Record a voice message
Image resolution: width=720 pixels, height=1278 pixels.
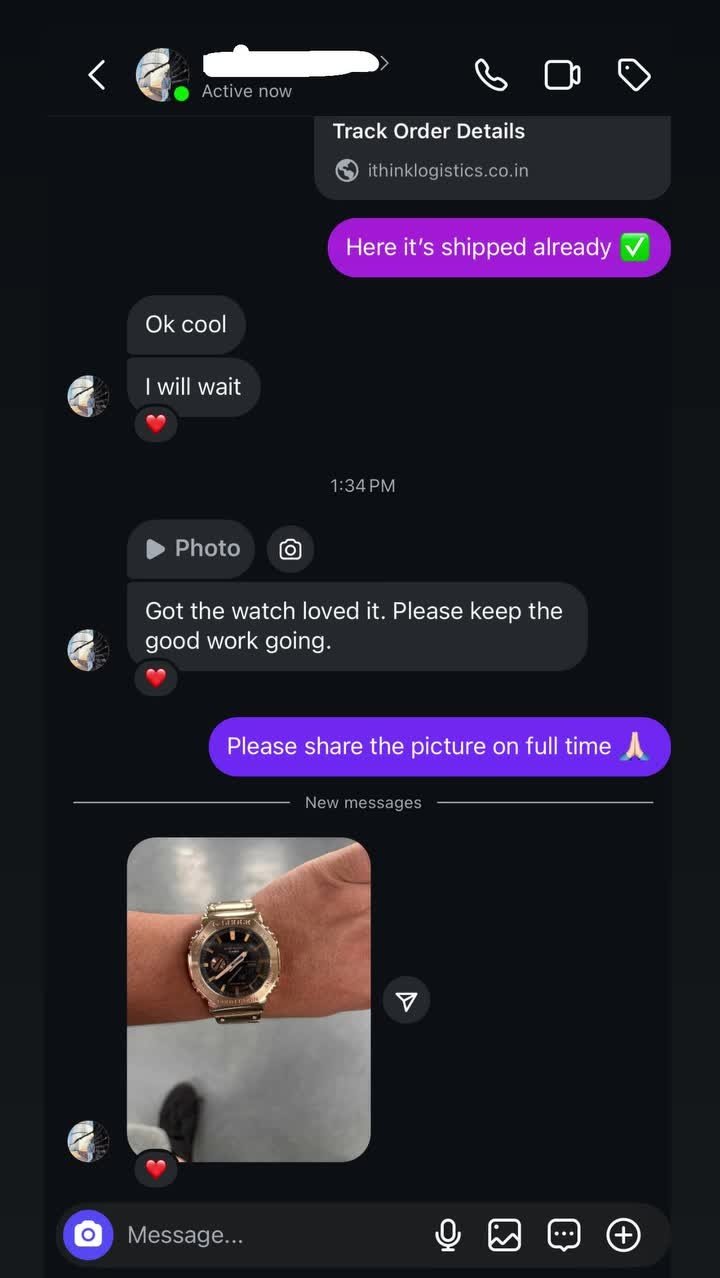[x=448, y=1235]
